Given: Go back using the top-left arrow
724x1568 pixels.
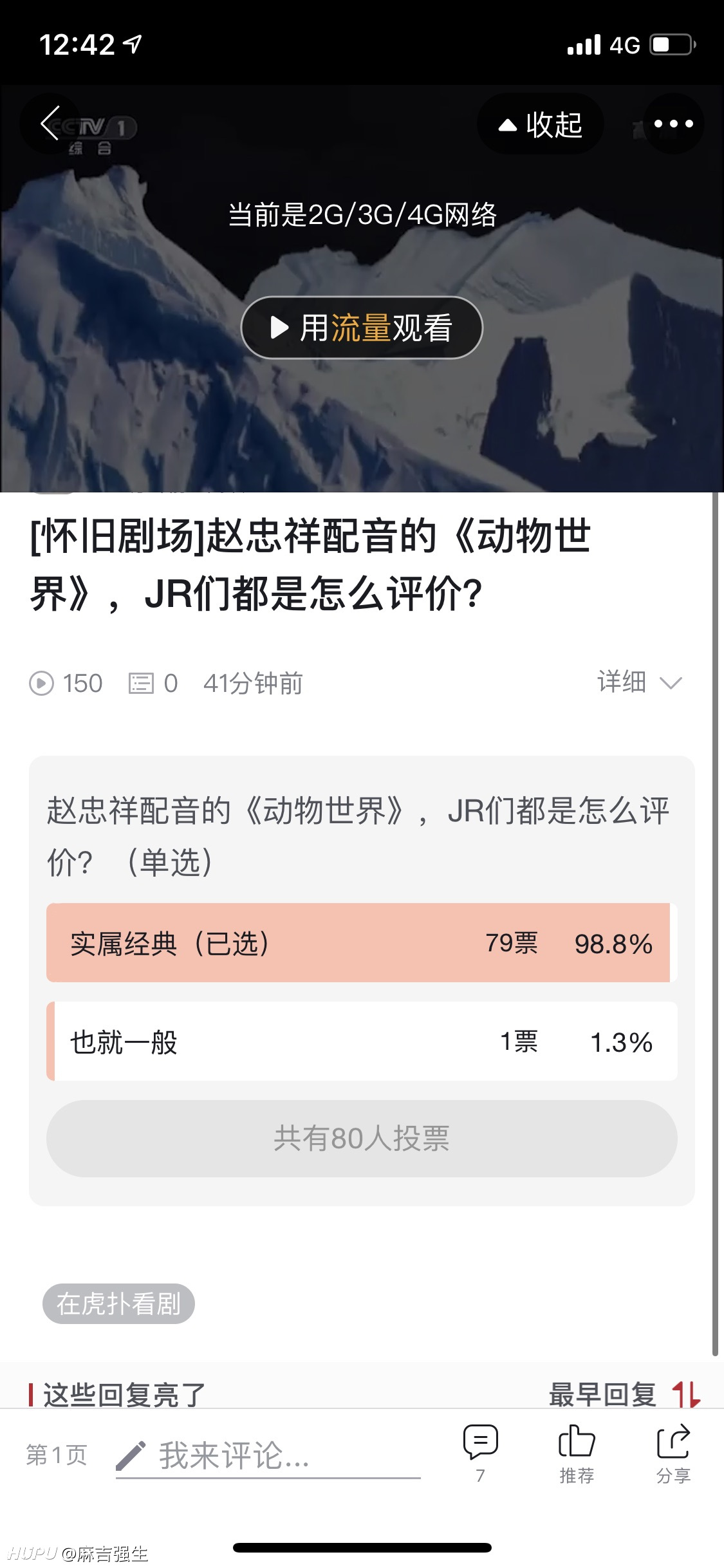Looking at the screenshot, I should click(50, 123).
